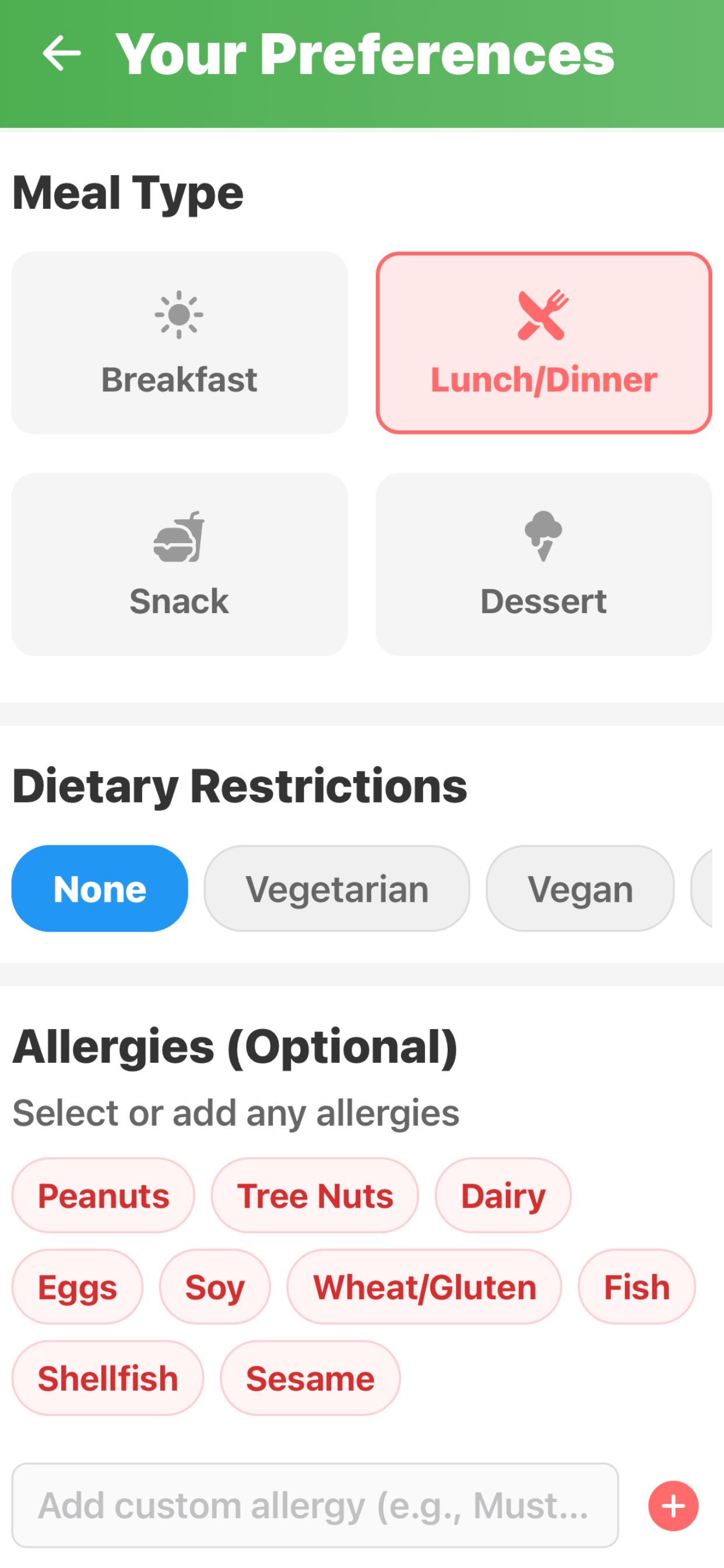Image resolution: width=724 pixels, height=1568 pixels.
Task: Choose the Vegetarian restriction chip
Action: (336, 888)
